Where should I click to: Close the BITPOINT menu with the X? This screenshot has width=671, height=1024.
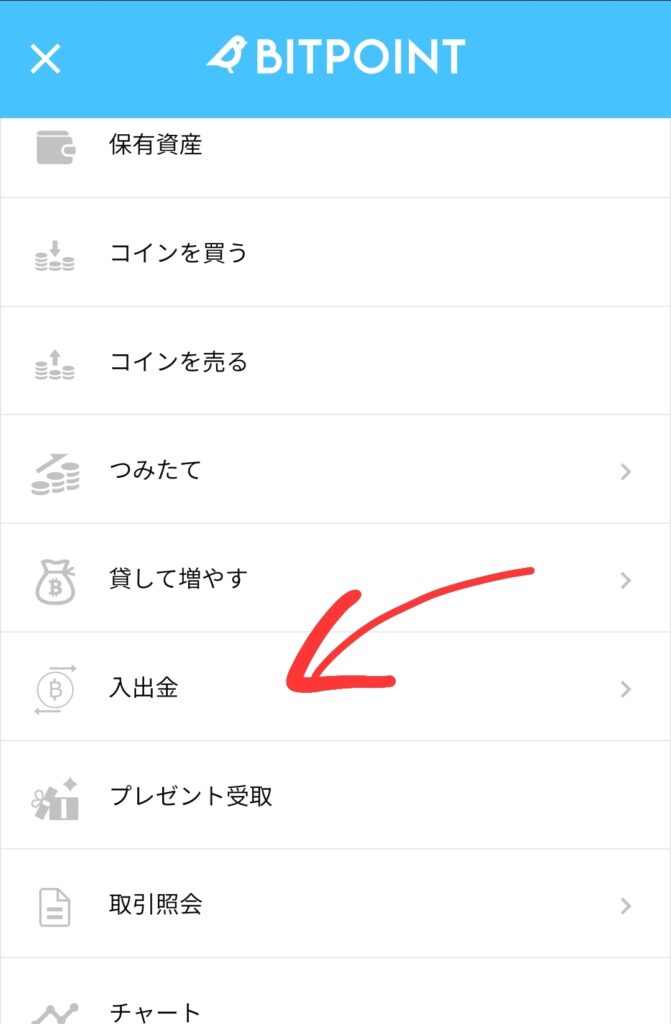tap(45, 59)
